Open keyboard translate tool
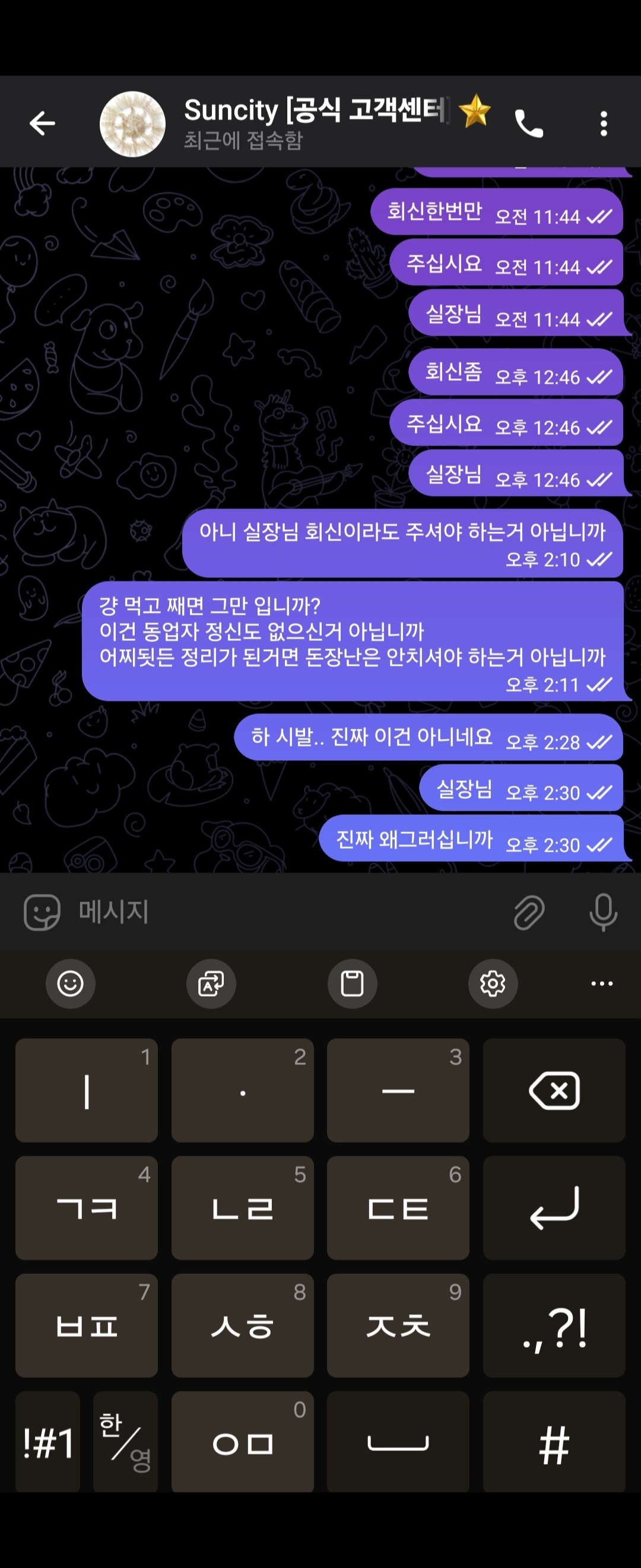The image size is (641, 1568). pyautogui.click(x=211, y=983)
